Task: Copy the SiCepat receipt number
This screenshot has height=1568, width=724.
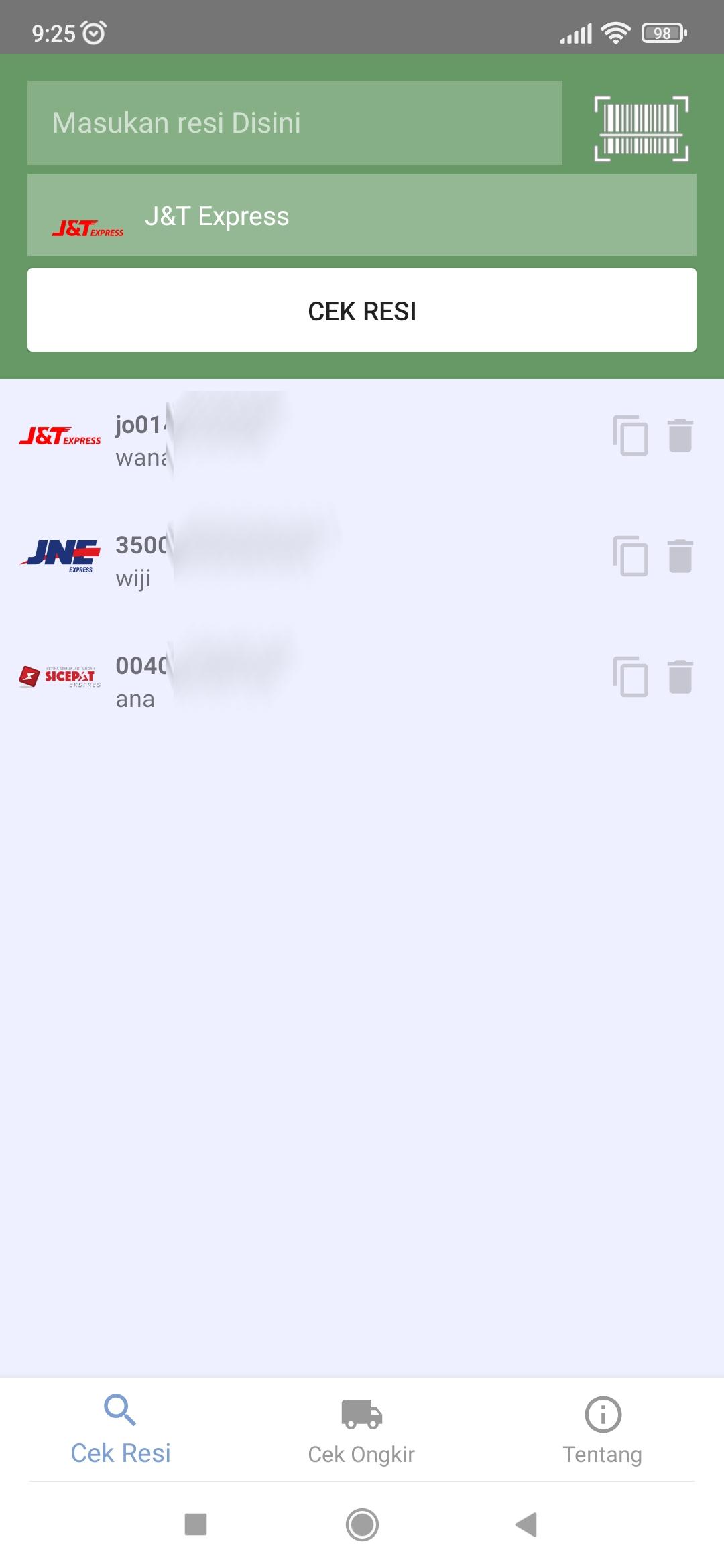Action: click(630, 677)
